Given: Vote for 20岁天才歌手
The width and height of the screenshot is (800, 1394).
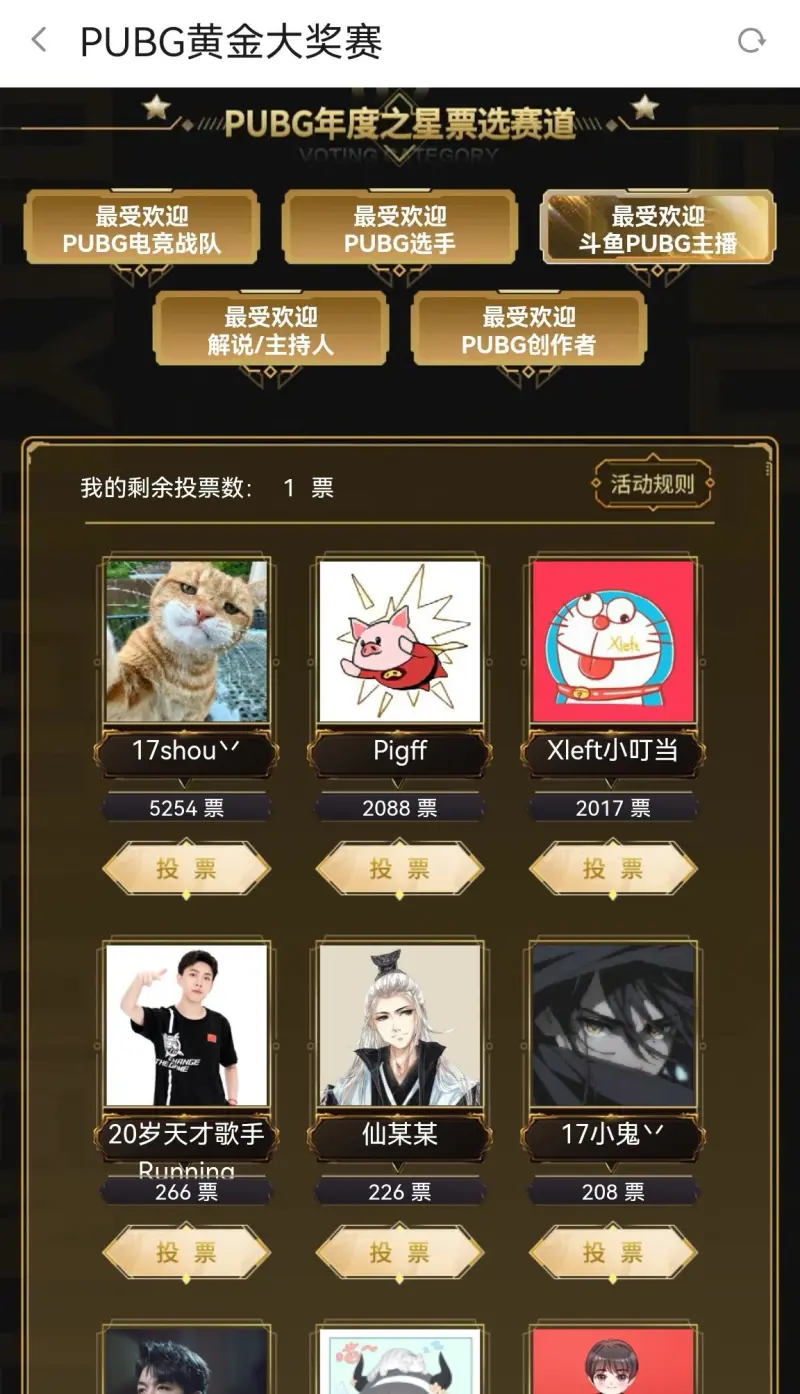Looking at the screenshot, I should 186,1252.
